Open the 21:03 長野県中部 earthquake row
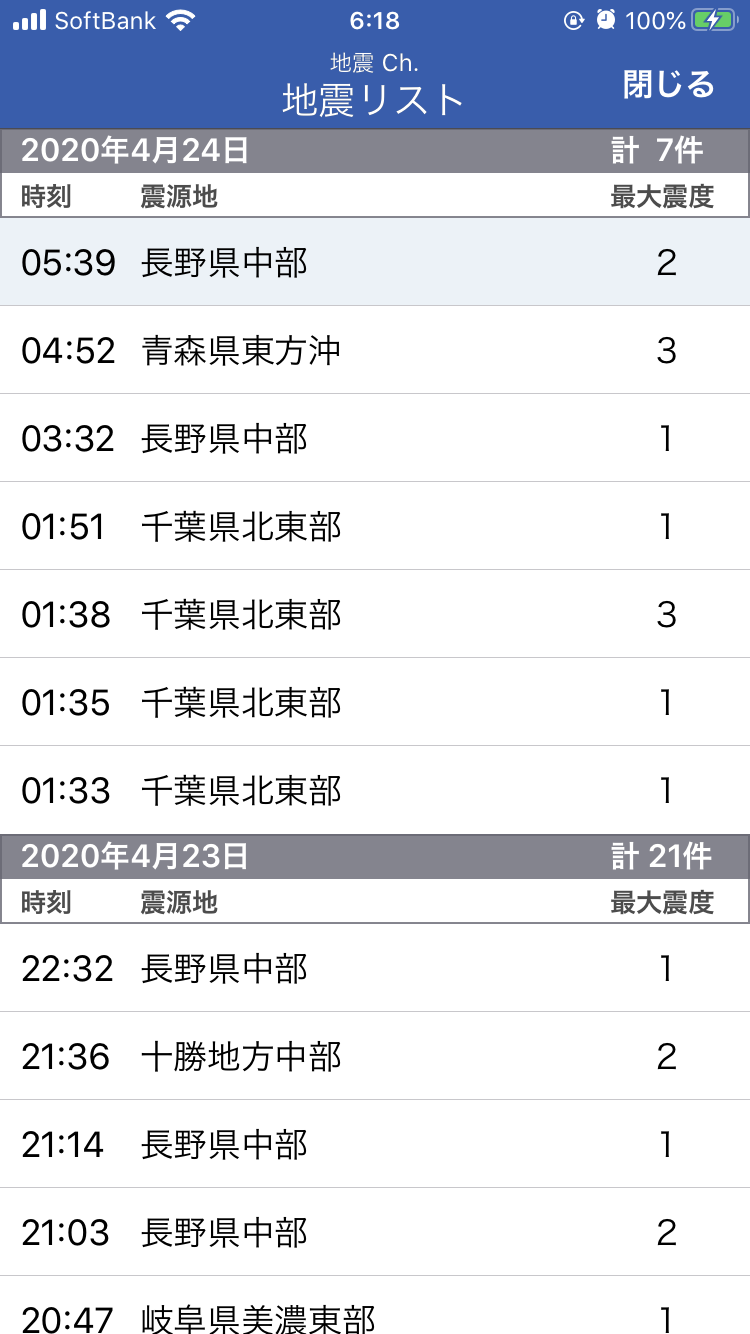Viewport: 750px width, 1334px height. pos(375,1232)
